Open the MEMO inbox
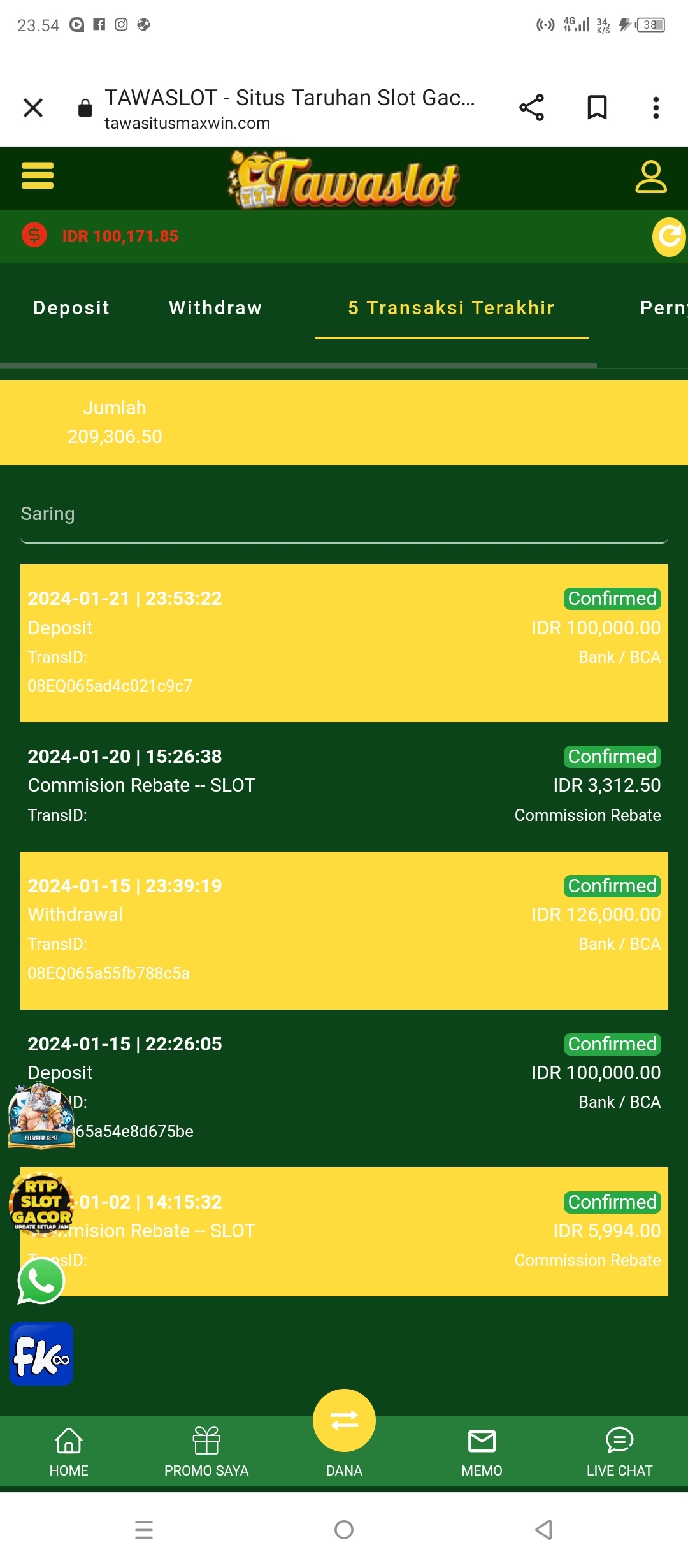 (482, 1451)
